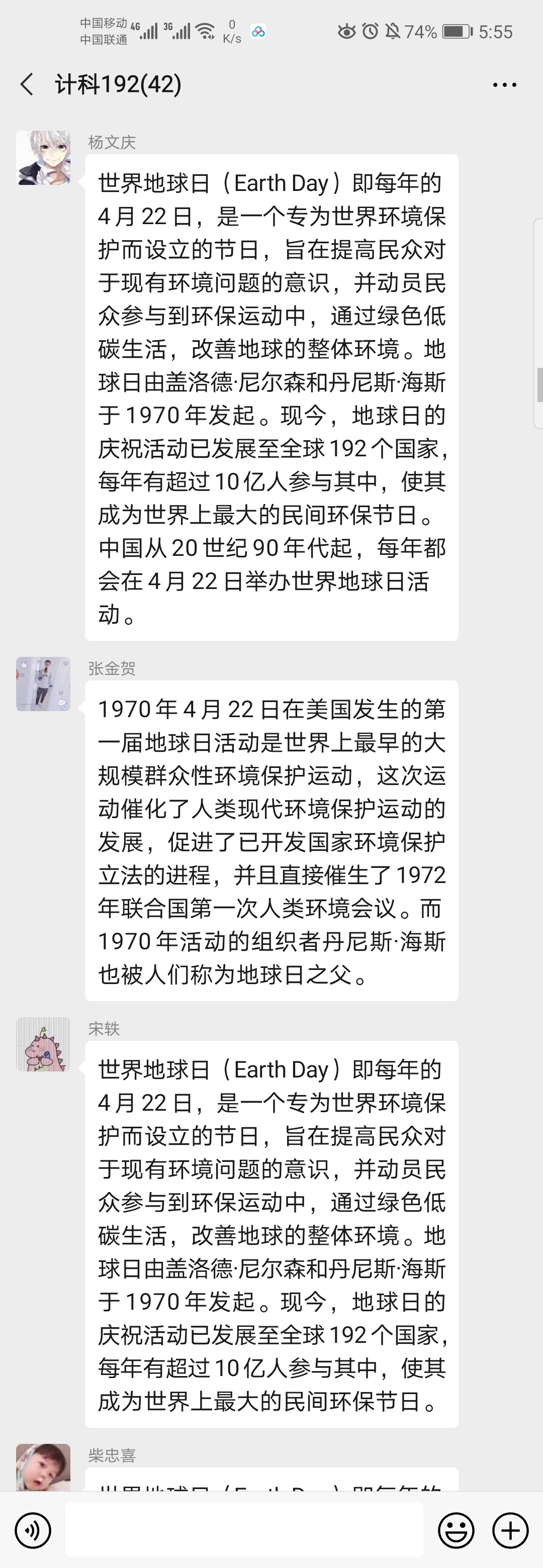Go back from the 计科192 group chat
Screen dimensions: 543x1568
(x=27, y=84)
